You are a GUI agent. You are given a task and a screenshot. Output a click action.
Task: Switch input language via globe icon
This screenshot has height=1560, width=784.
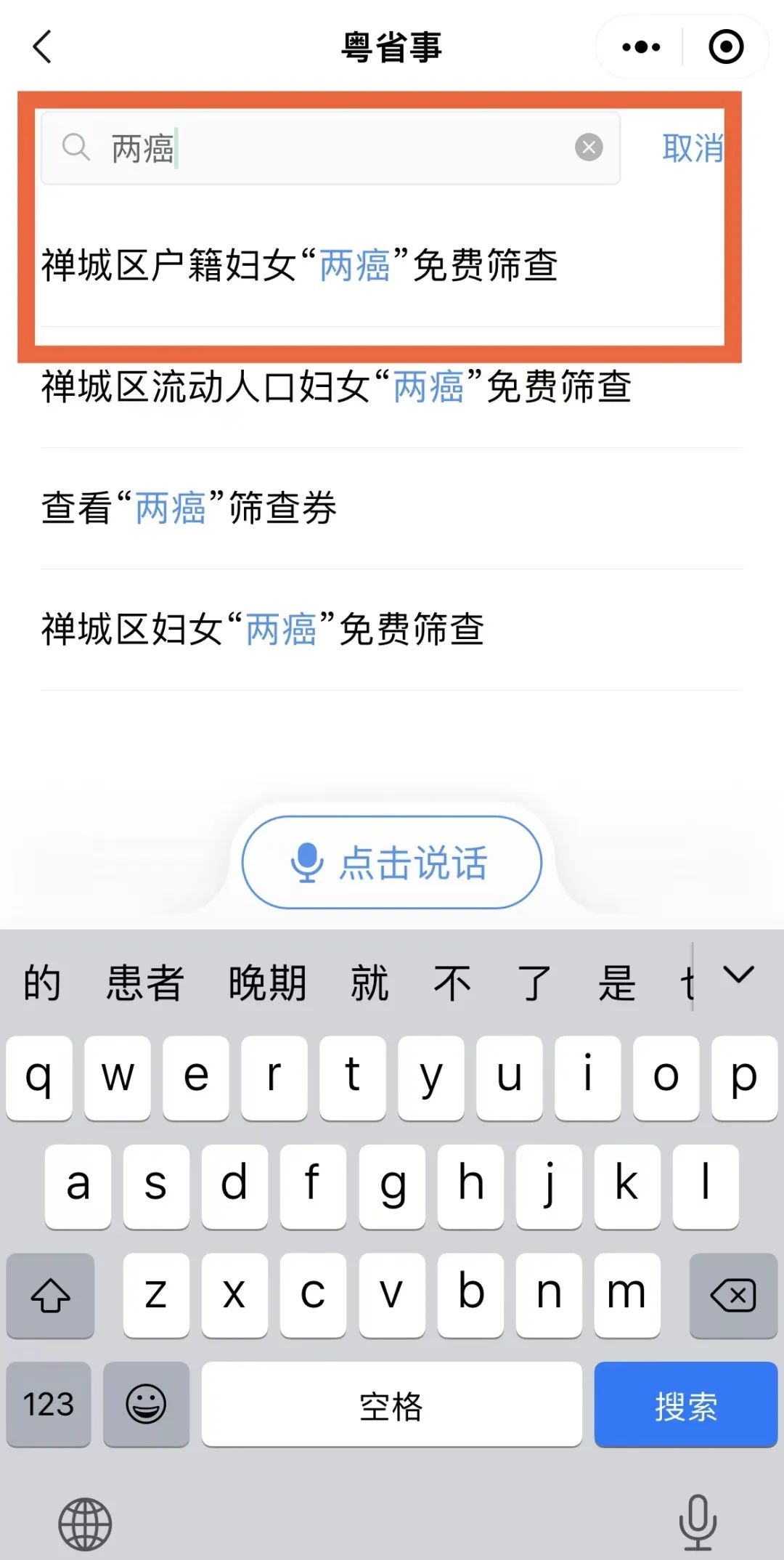click(85, 1524)
